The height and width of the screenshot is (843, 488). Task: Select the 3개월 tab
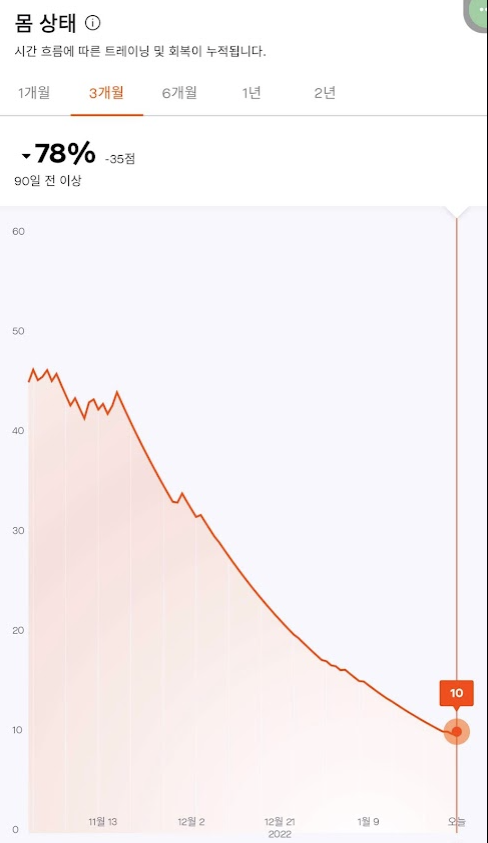pos(106,93)
